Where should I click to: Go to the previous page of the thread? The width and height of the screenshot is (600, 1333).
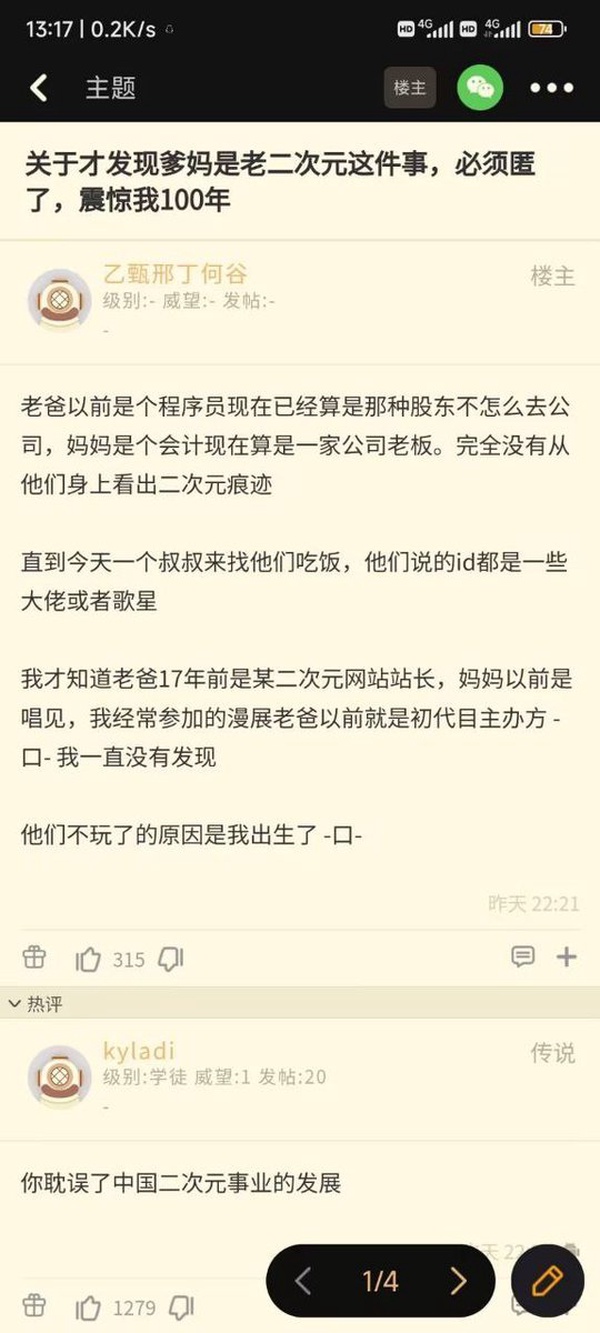304,1281
